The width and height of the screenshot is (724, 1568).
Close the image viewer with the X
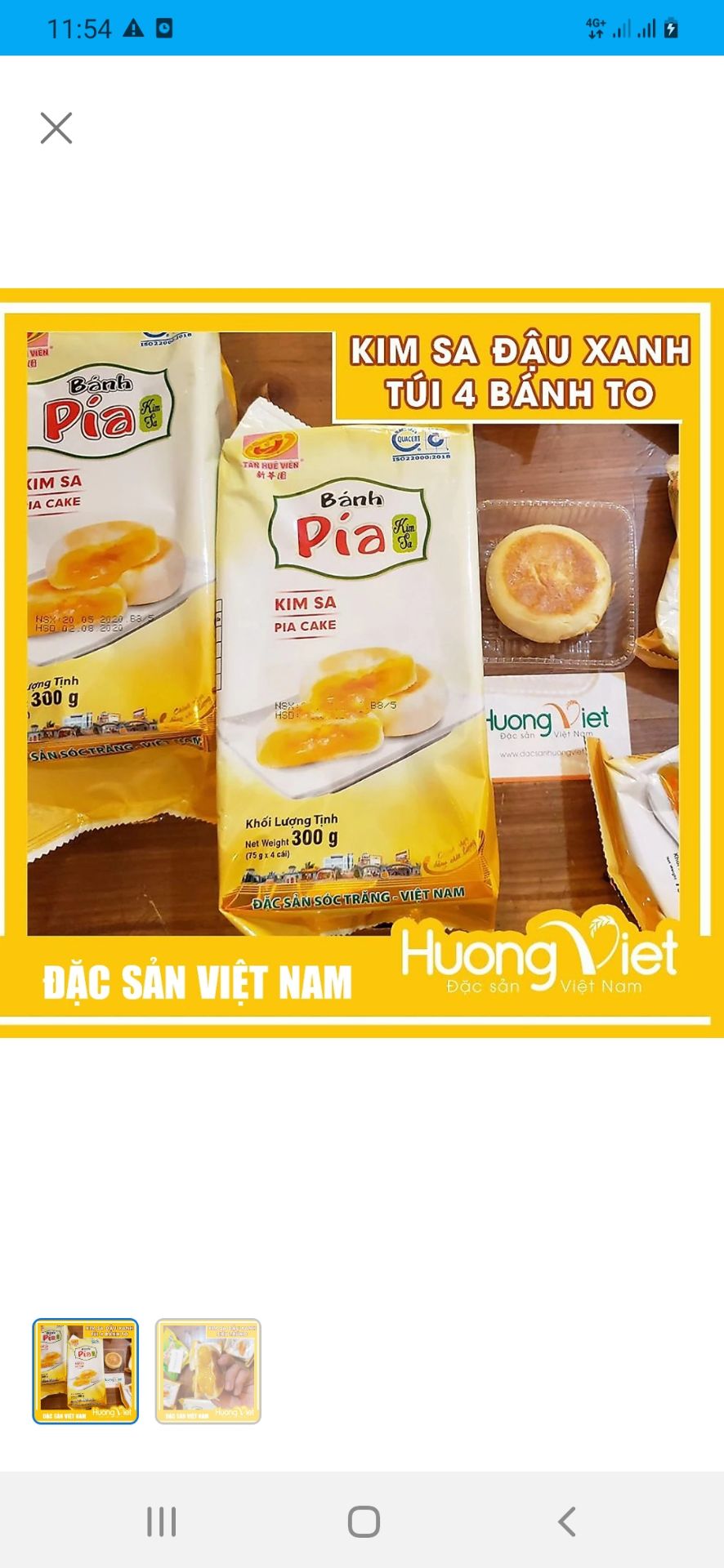pyautogui.click(x=56, y=127)
